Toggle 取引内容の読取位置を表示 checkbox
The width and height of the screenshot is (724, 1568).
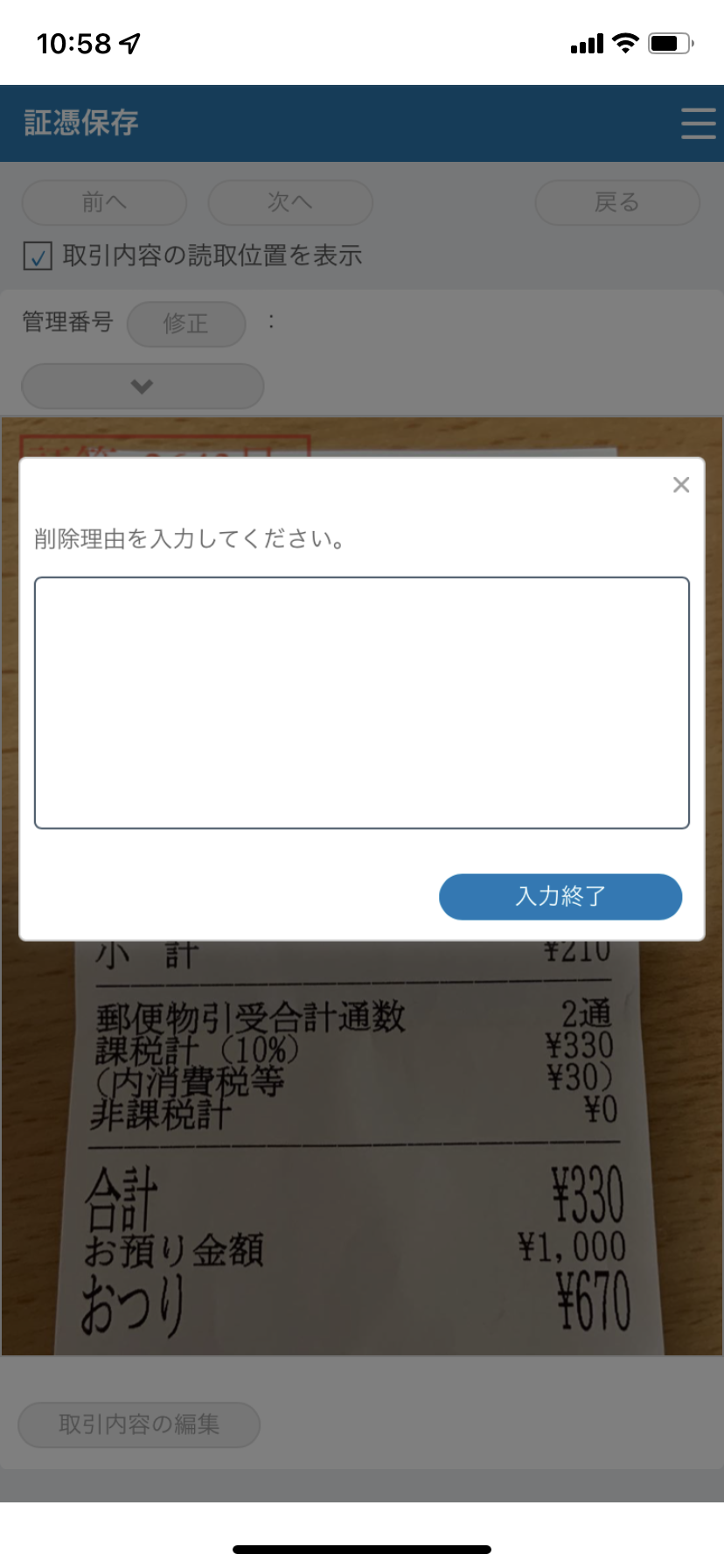pos(38,256)
